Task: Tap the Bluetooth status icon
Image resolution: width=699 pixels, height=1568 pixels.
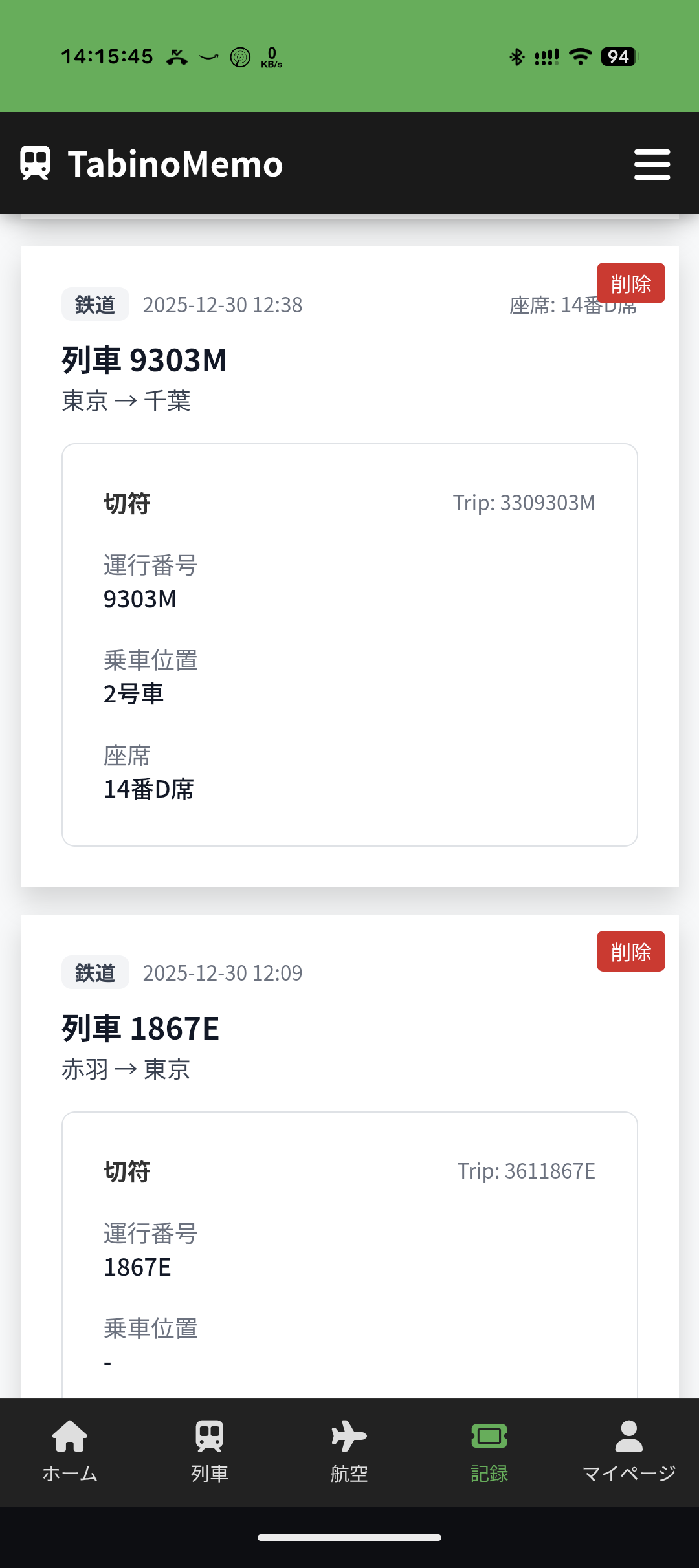Action: point(516,57)
